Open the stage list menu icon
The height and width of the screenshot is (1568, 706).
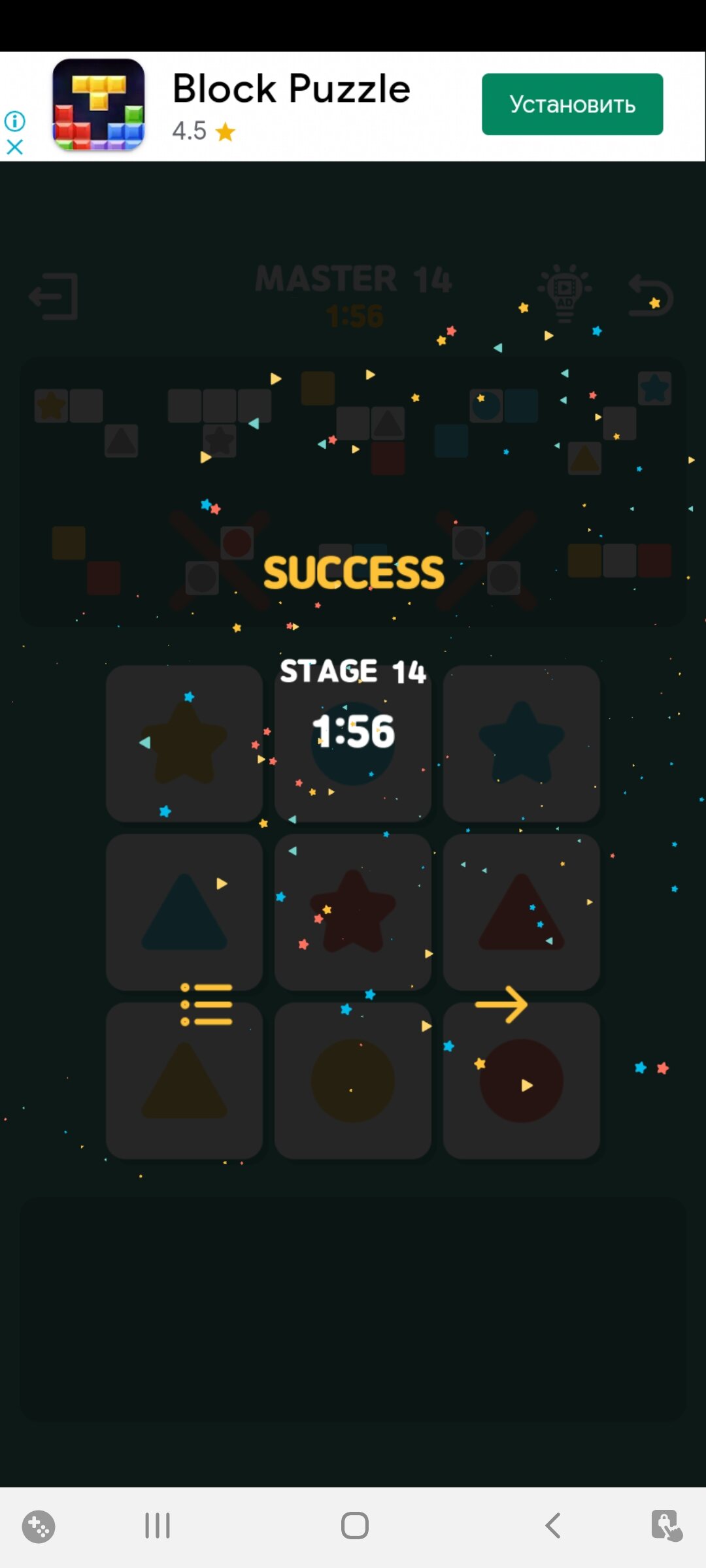pos(206,1004)
